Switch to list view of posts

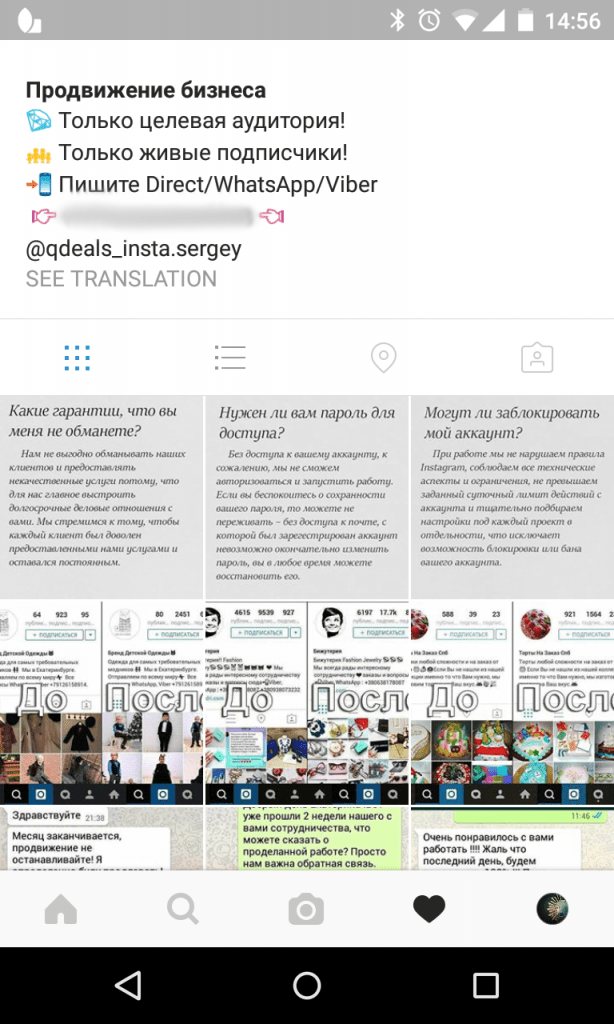230,358
